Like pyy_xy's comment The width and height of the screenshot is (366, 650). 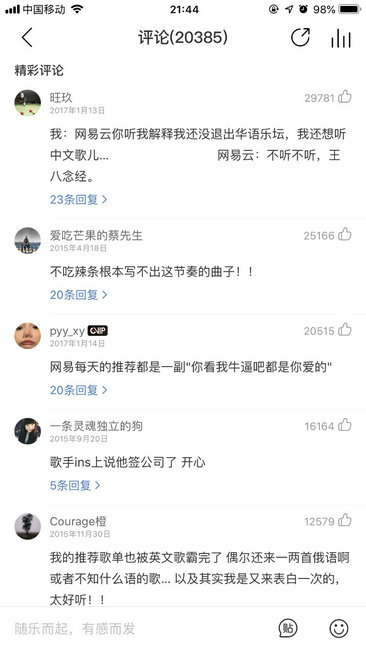(x=345, y=330)
